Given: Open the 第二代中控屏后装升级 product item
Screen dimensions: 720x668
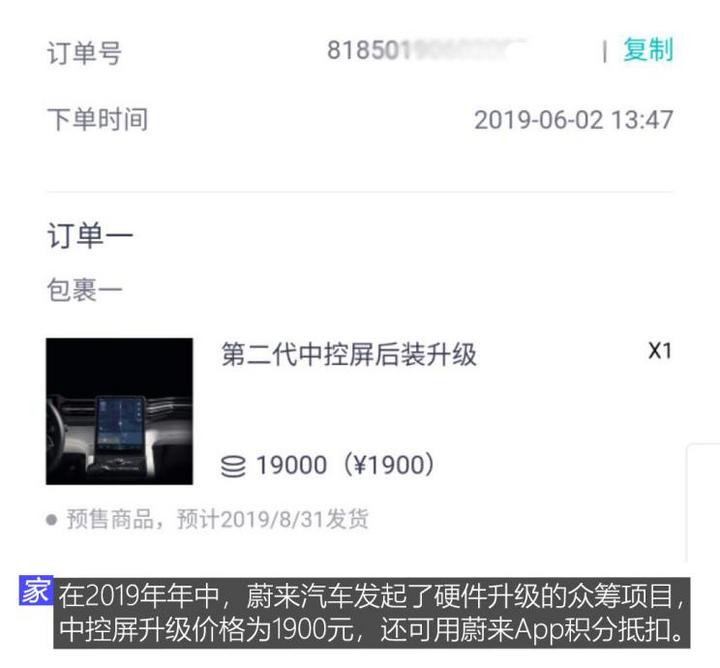Looking at the screenshot, I should coord(348,356).
